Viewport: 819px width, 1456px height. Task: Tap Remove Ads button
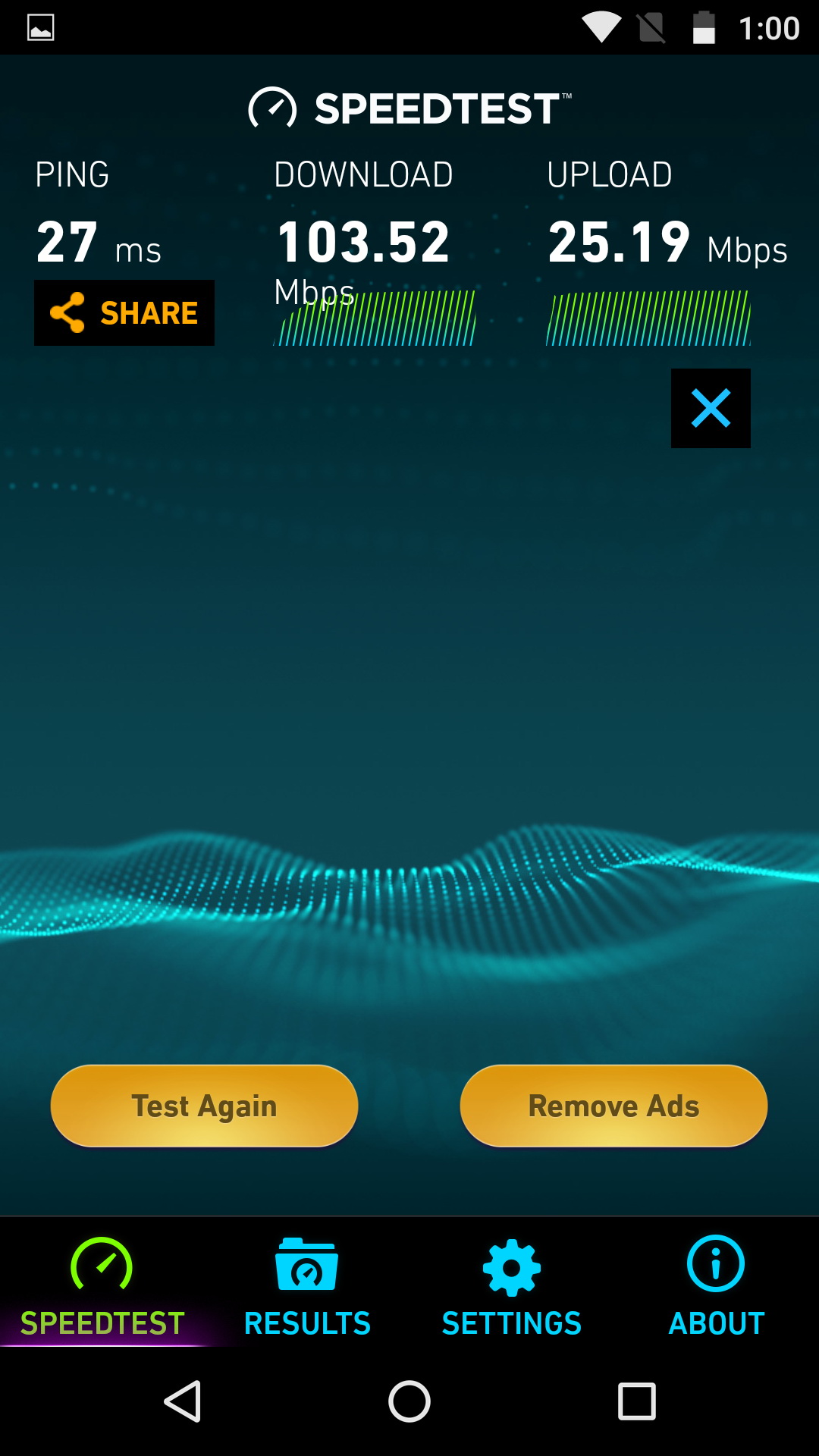(613, 1106)
